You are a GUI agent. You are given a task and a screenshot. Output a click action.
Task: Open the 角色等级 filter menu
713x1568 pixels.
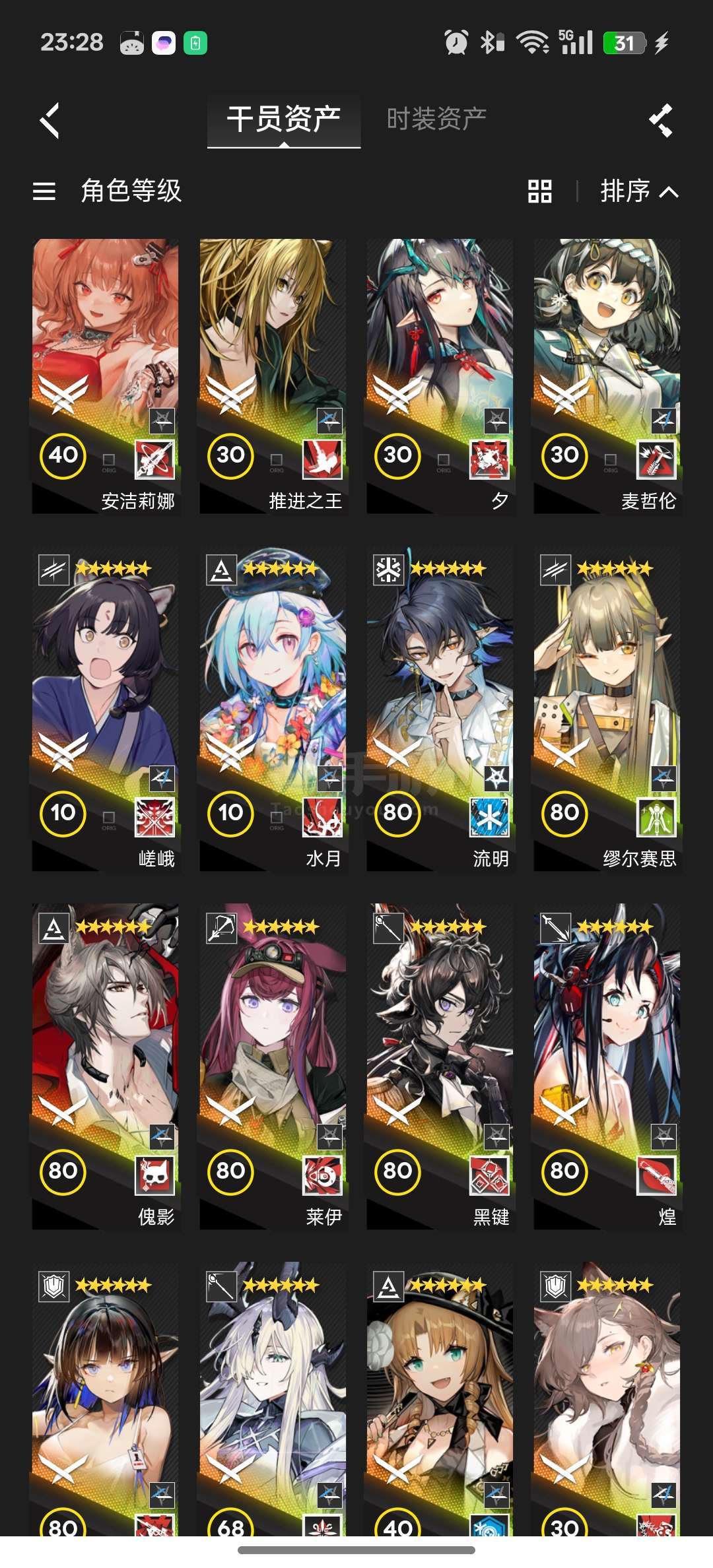107,191
